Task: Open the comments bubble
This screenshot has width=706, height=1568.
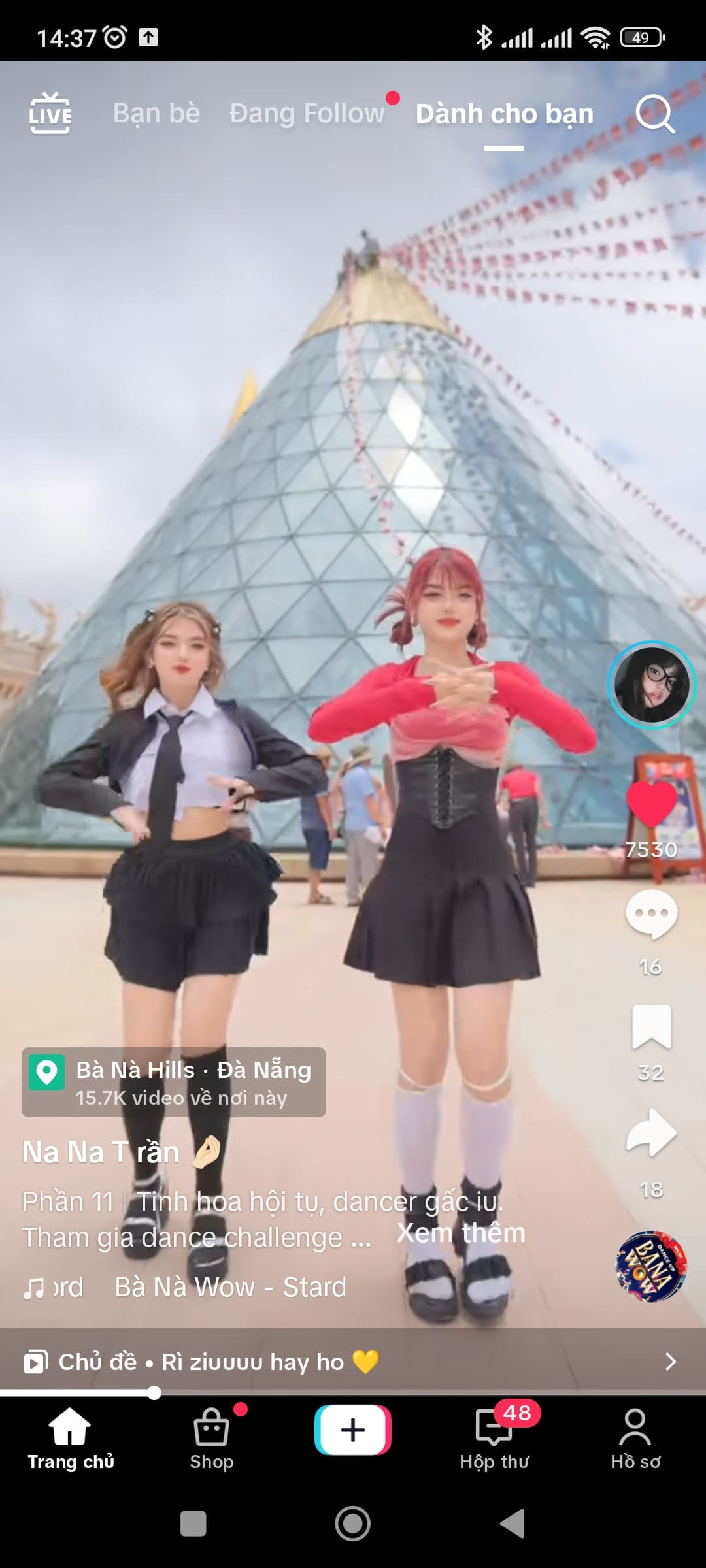Action: tap(651, 913)
